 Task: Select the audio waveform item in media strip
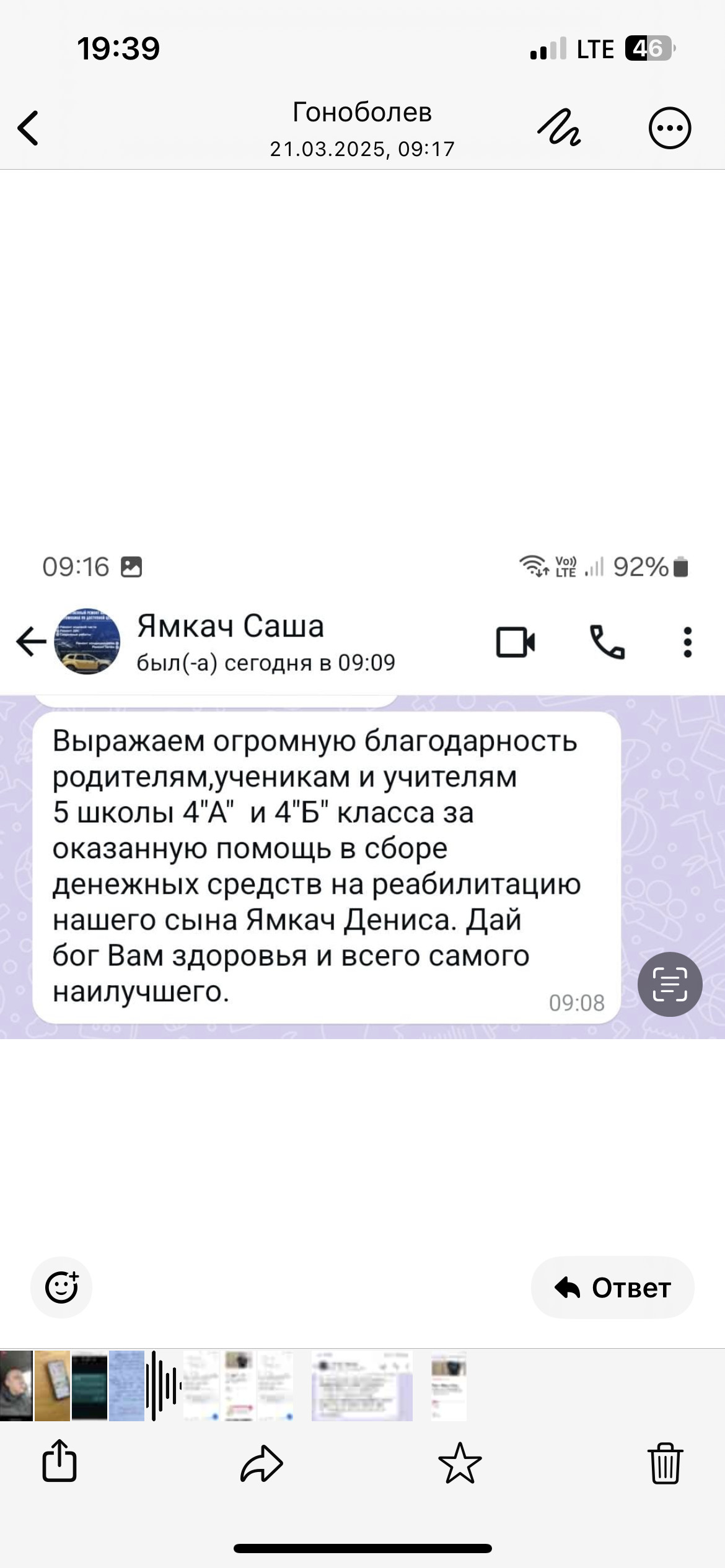[164, 1385]
